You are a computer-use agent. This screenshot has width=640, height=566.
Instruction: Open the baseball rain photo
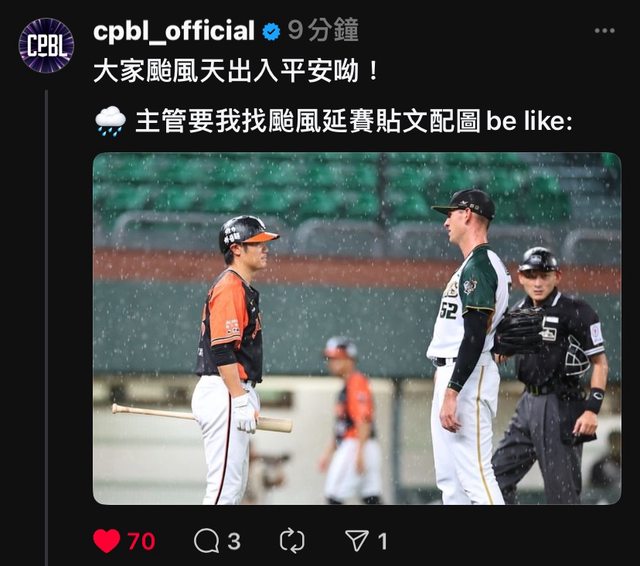356,328
